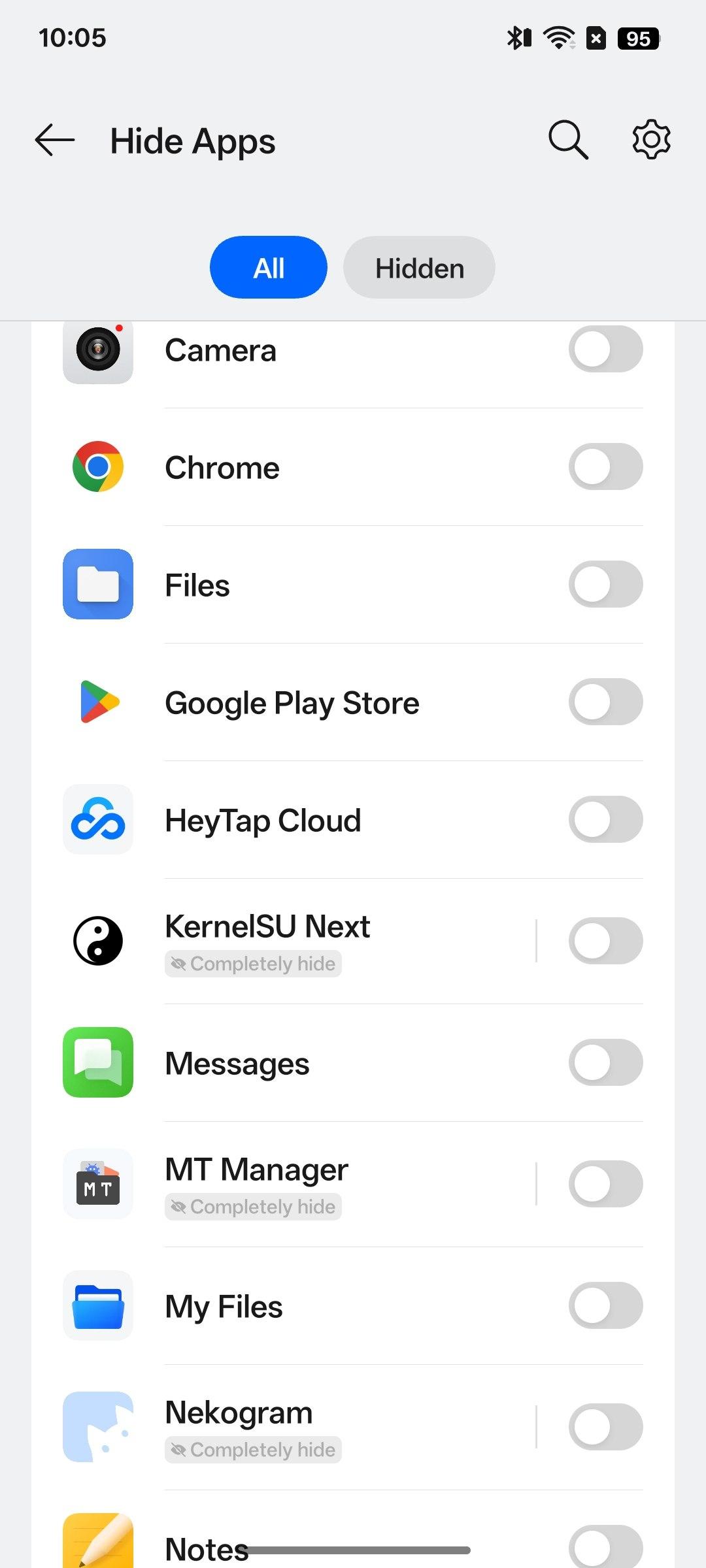Hide the Google Play Store app
The image size is (706, 1568).
click(605, 702)
